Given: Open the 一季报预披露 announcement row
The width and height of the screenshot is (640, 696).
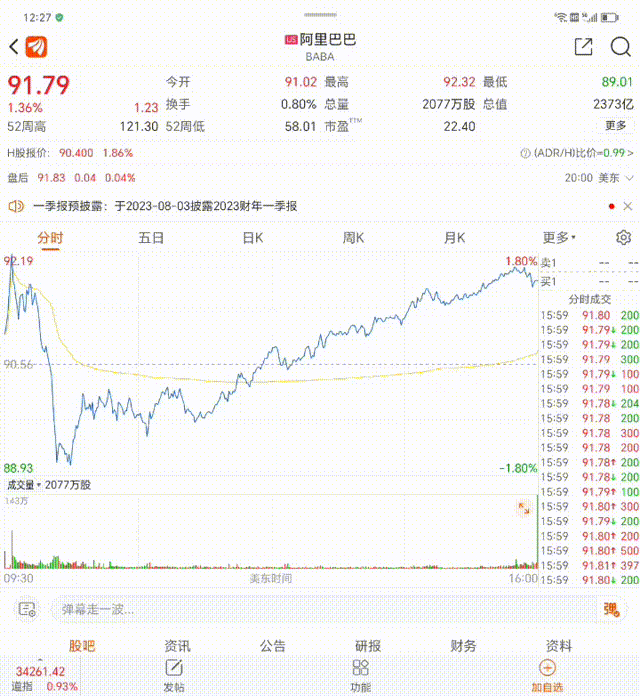Looking at the screenshot, I should pos(300,205).
